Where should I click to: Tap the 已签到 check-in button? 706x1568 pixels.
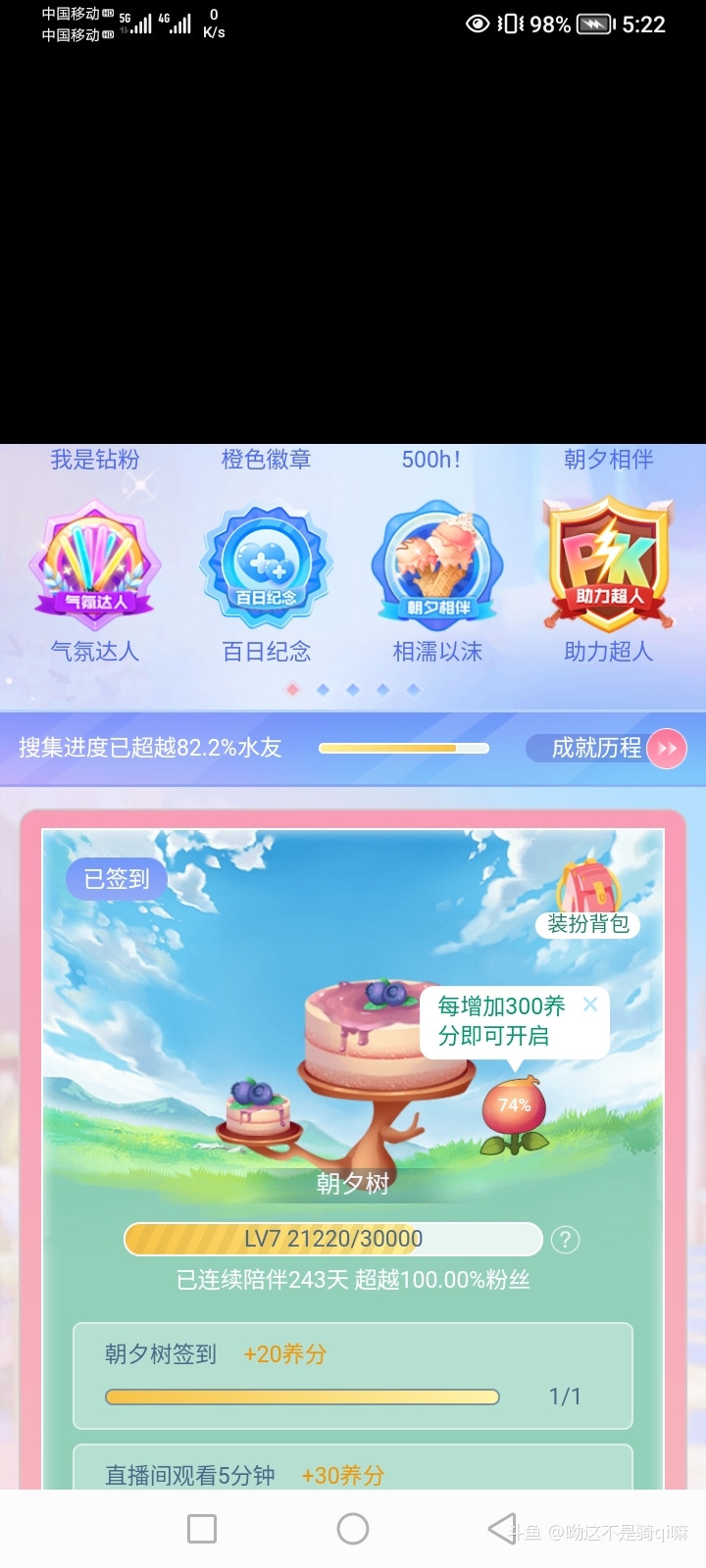pyautogui.click(x=116, y=879)
